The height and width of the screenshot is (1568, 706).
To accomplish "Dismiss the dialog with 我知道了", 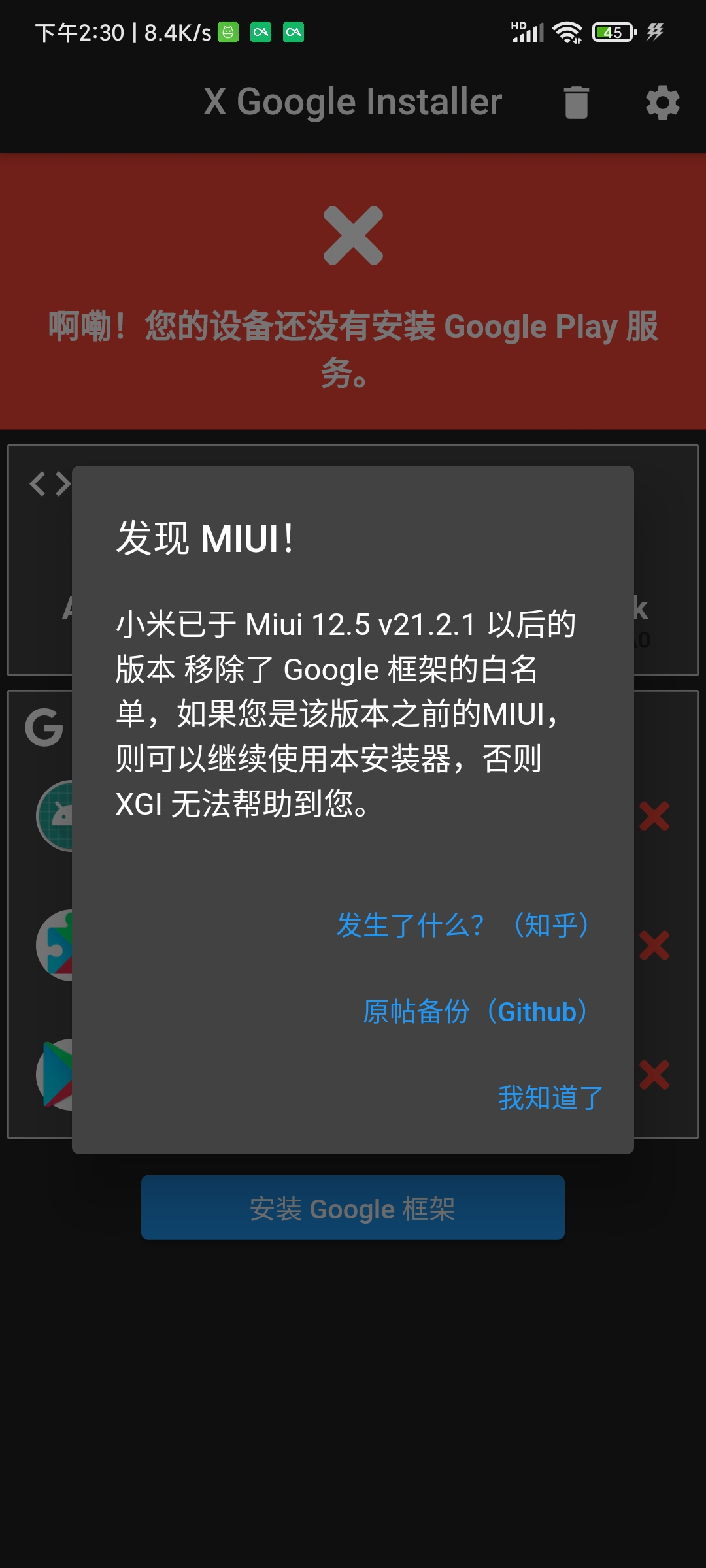I will [550, 1098].
